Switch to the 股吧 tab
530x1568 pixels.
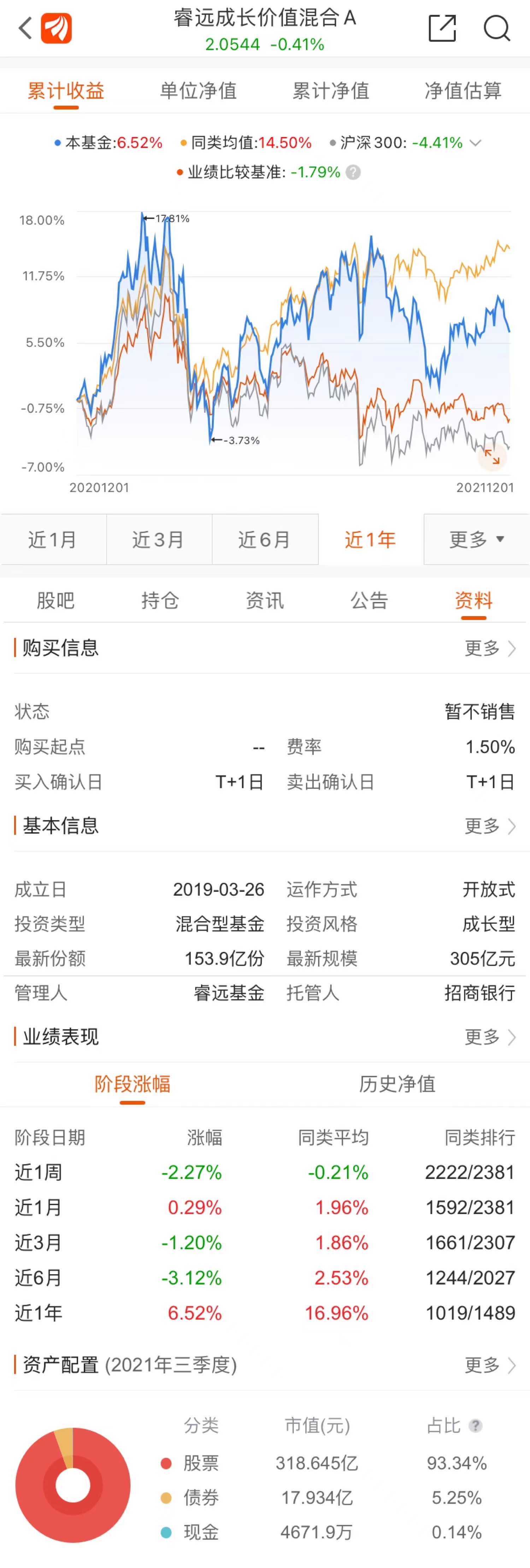pos(55,601)
